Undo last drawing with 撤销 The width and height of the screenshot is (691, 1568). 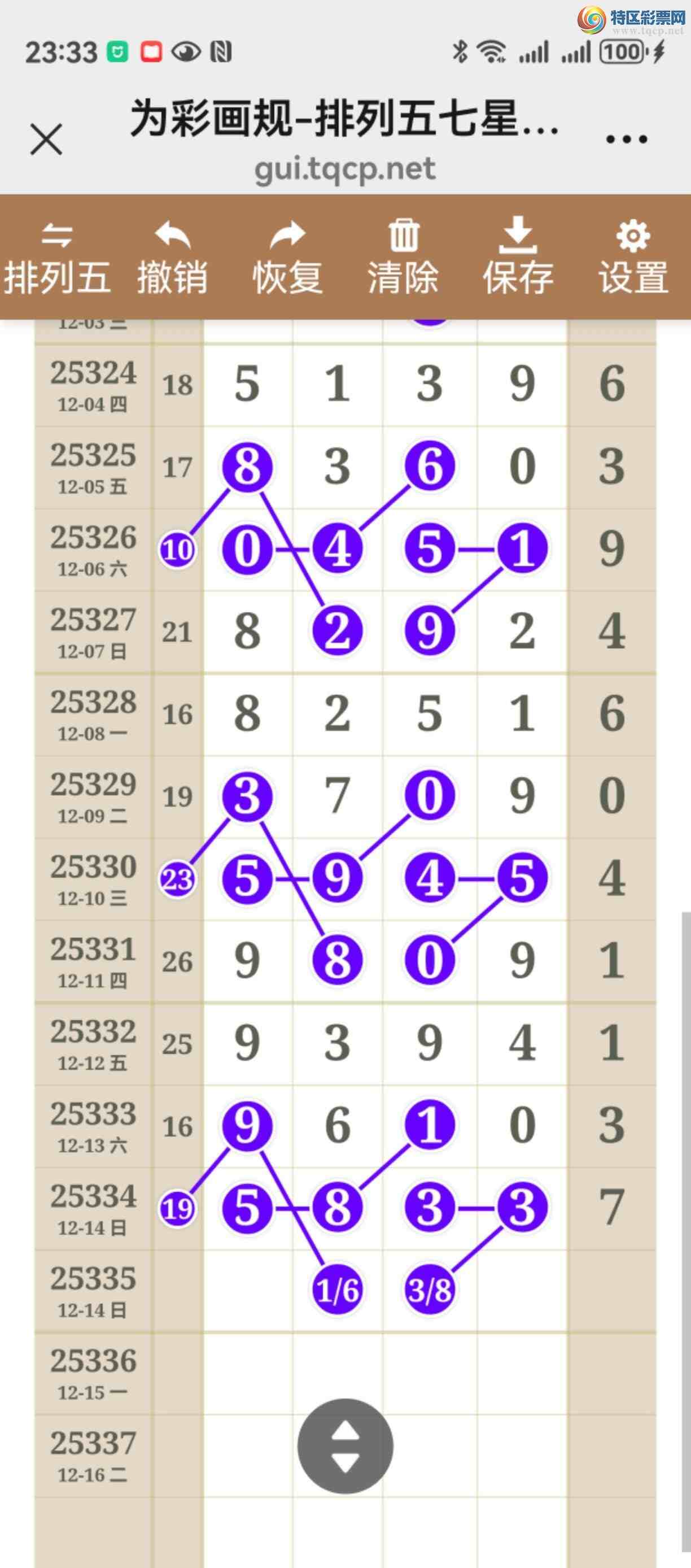173,258
